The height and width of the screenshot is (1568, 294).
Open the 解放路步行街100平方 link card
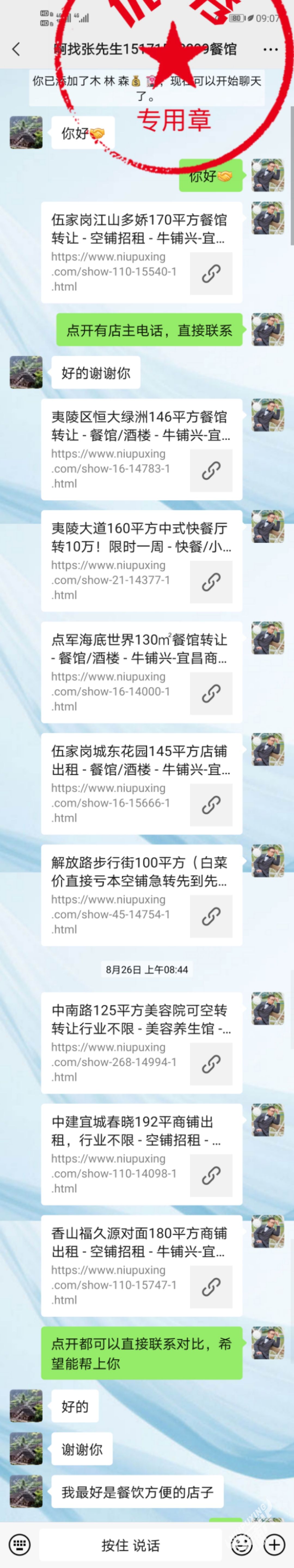coord(141,895)
